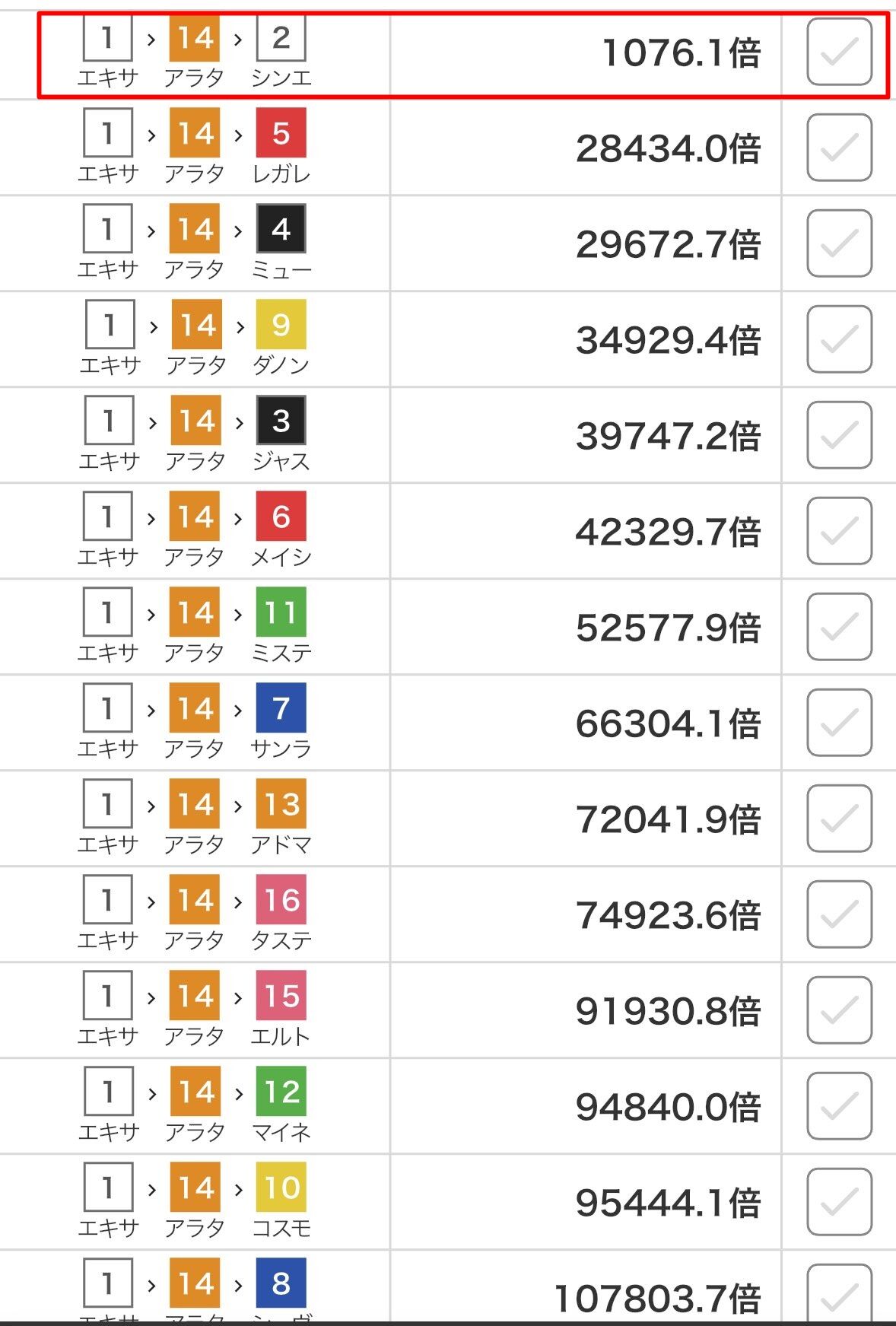Viewport: 896px width, 1326px height.
Task: Check the 1076.1倍 odds row
Action: pos(839,52)
